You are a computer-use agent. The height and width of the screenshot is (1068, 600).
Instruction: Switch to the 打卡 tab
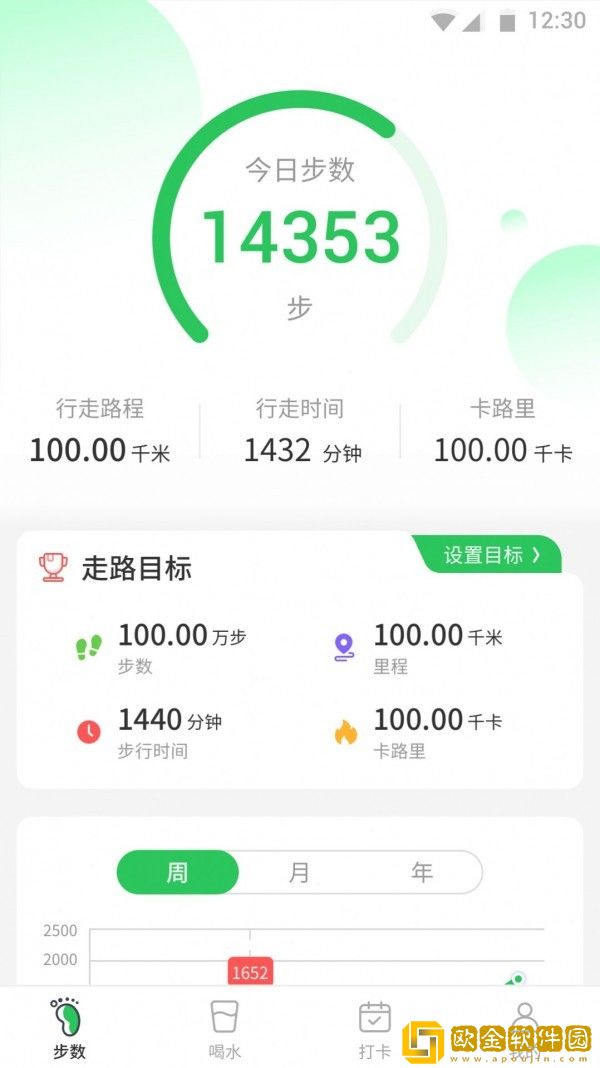[x=375, y=1028]
